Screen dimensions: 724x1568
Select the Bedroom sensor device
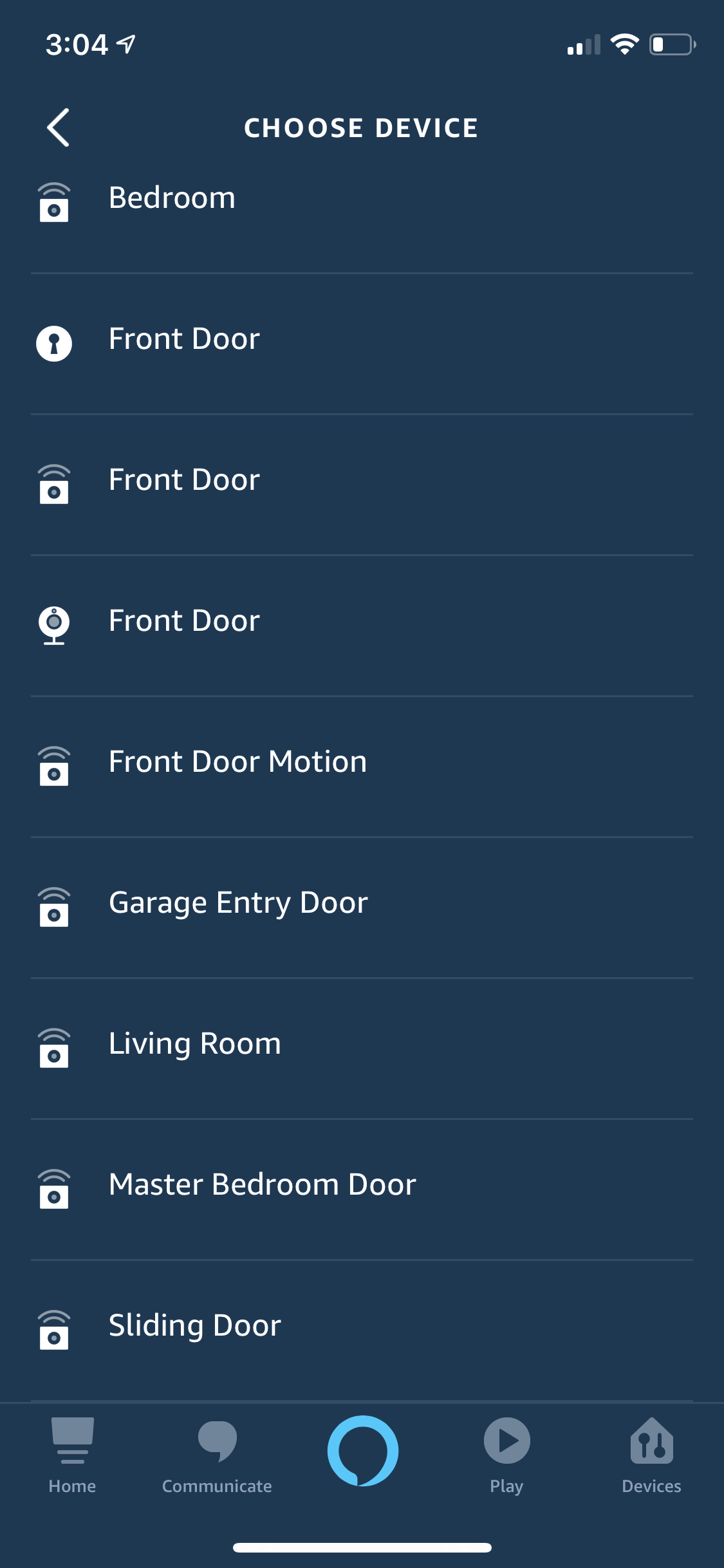[172, 198]
